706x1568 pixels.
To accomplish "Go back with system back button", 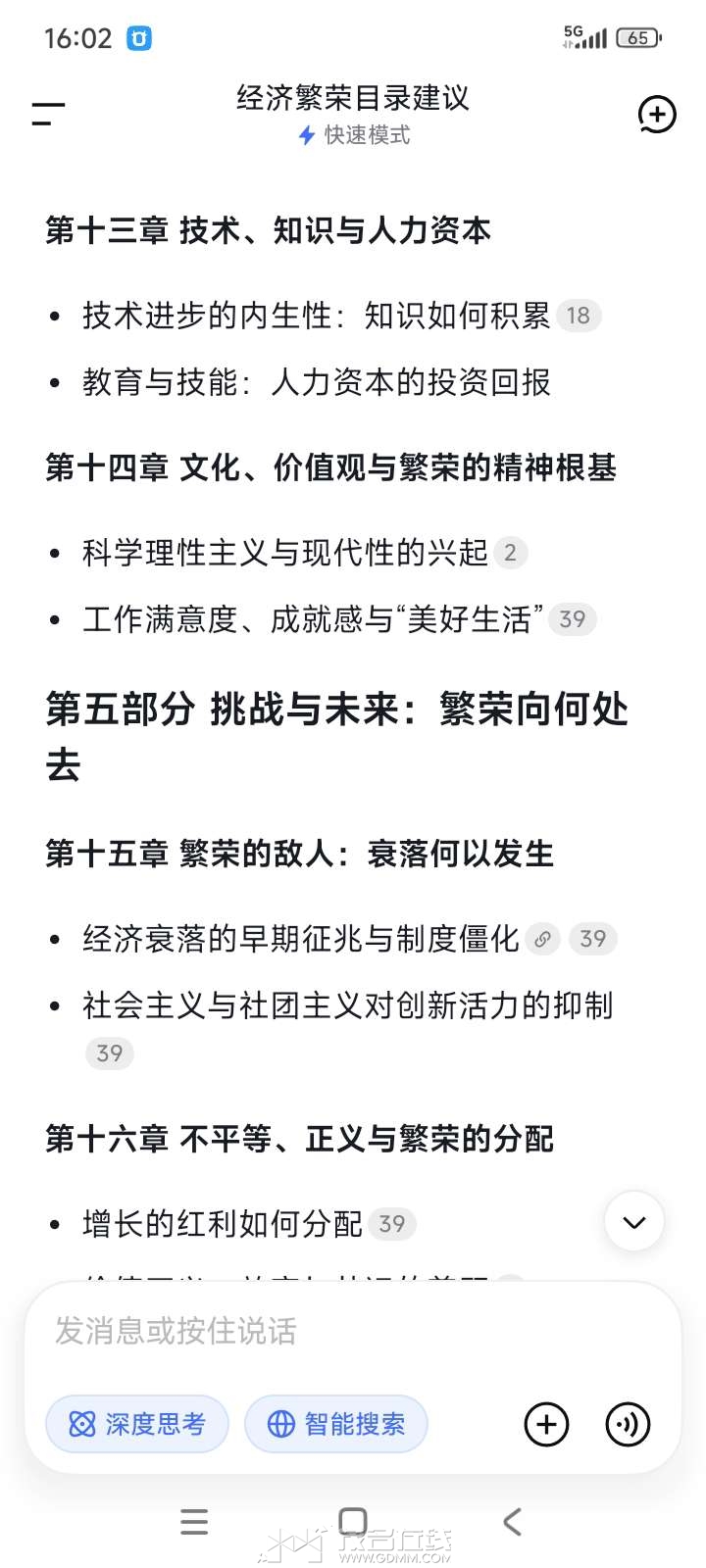I will click(x=512, y=1522).
